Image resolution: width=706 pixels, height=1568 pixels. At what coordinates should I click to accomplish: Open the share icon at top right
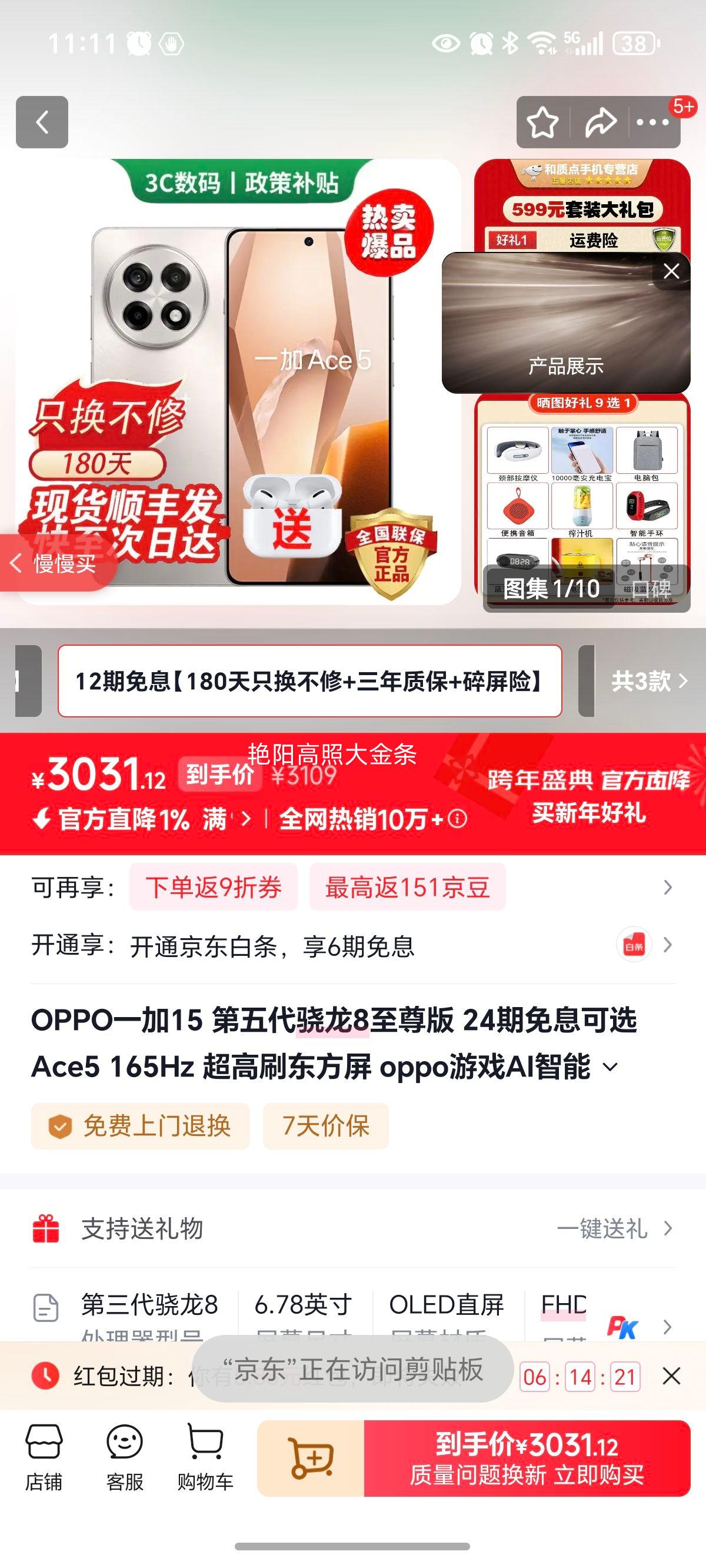pyautogui.click(x=601, y=122)
